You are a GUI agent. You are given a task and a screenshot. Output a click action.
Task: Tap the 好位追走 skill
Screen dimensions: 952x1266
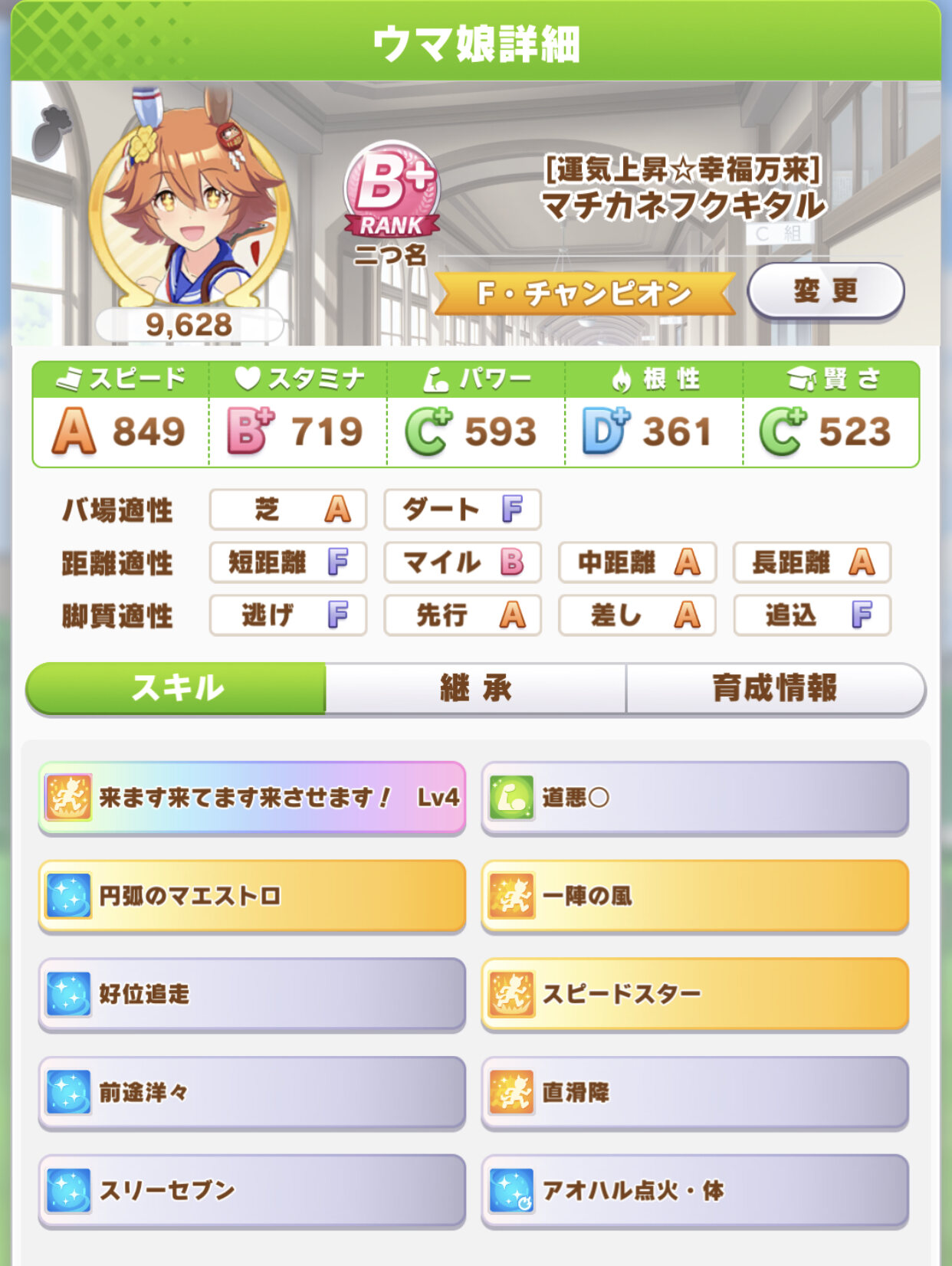(252, 994)
